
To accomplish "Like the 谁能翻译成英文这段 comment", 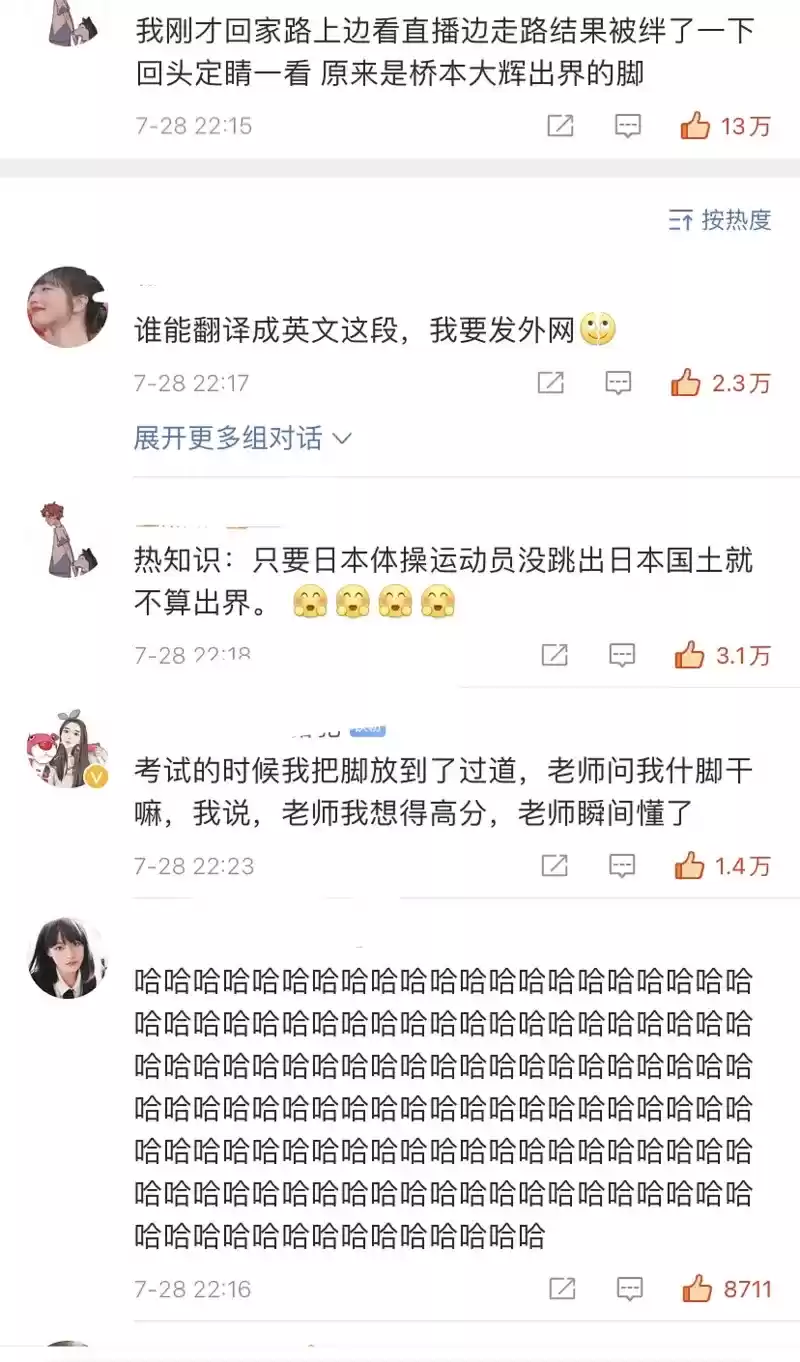I will click(687, 382).
